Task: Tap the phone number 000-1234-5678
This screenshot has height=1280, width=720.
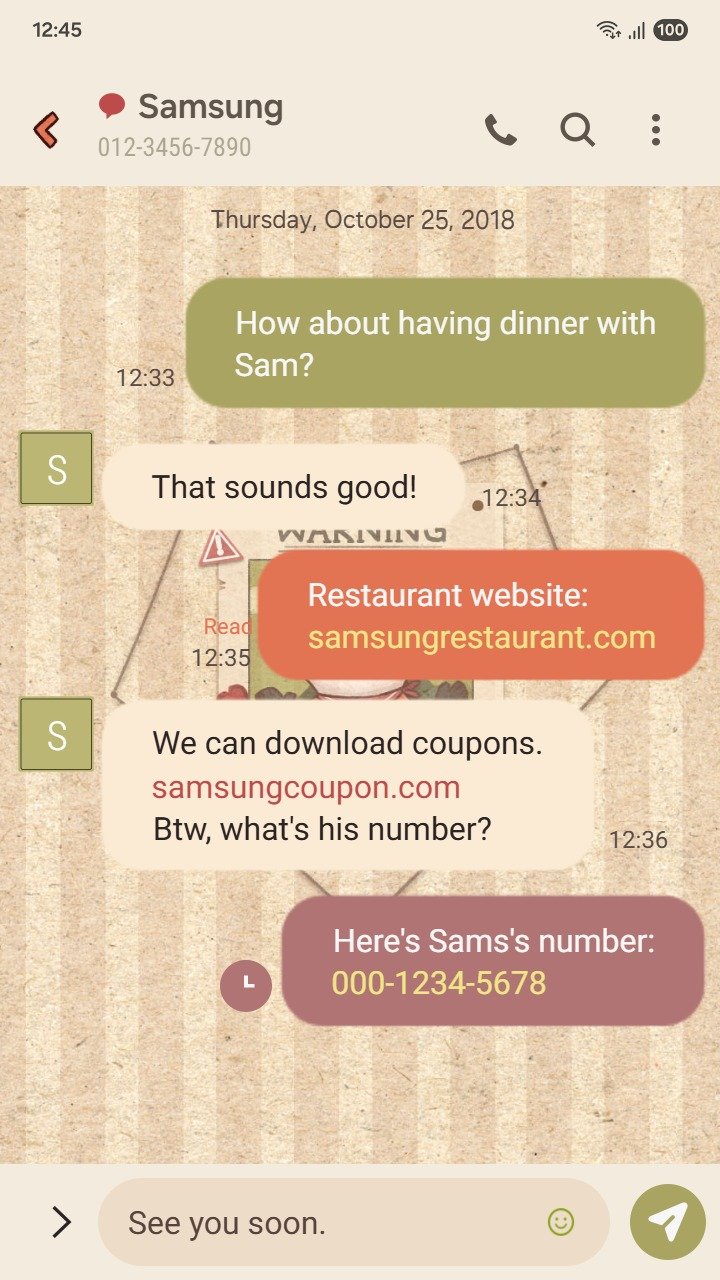Action: pos(439,983)
